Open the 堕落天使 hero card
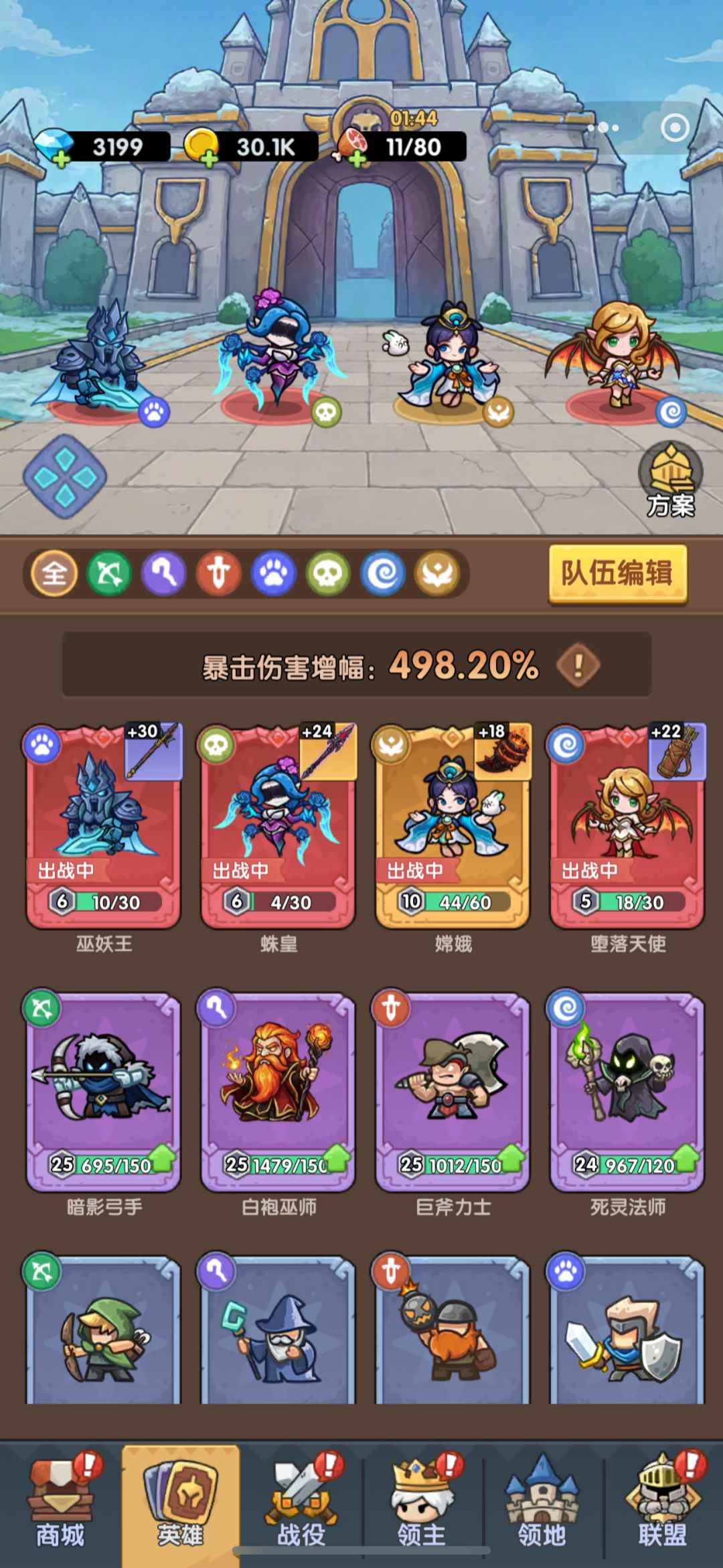Screen dimensions: 723x1568 pyautogui.click(x=627, y=827)
